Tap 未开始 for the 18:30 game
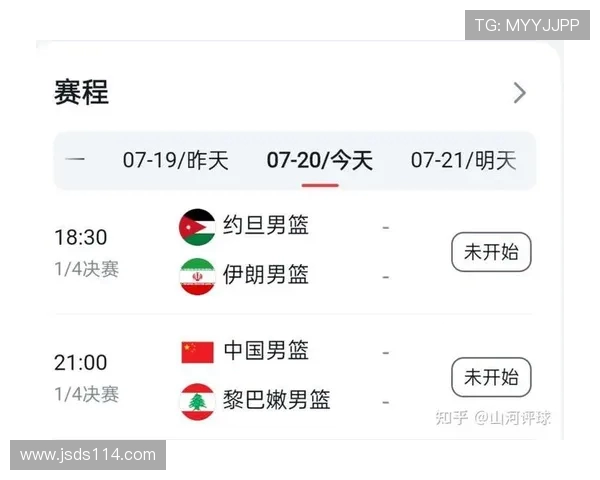 point(491,252)
